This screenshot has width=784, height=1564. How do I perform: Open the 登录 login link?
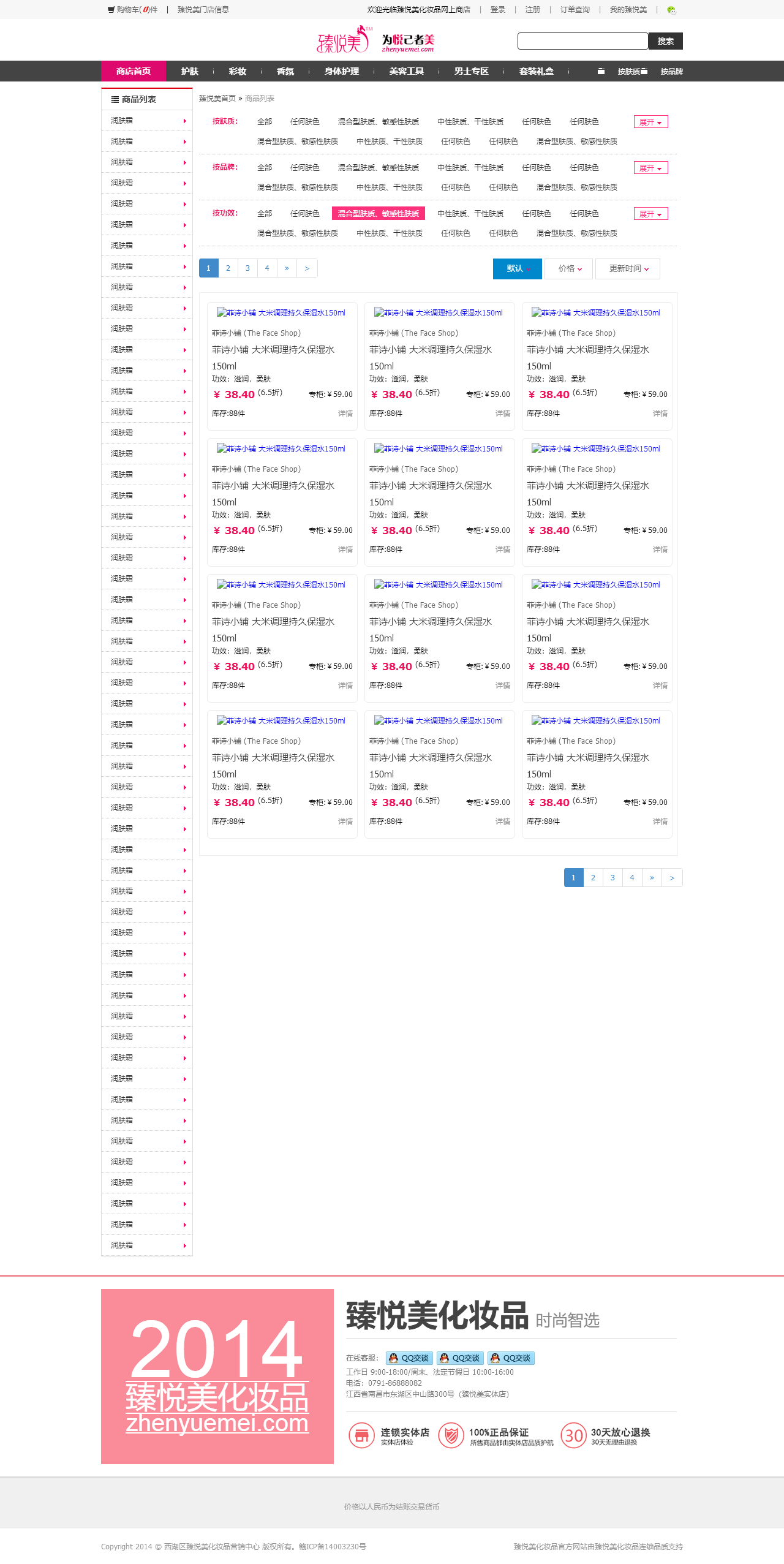click(497, 10)
